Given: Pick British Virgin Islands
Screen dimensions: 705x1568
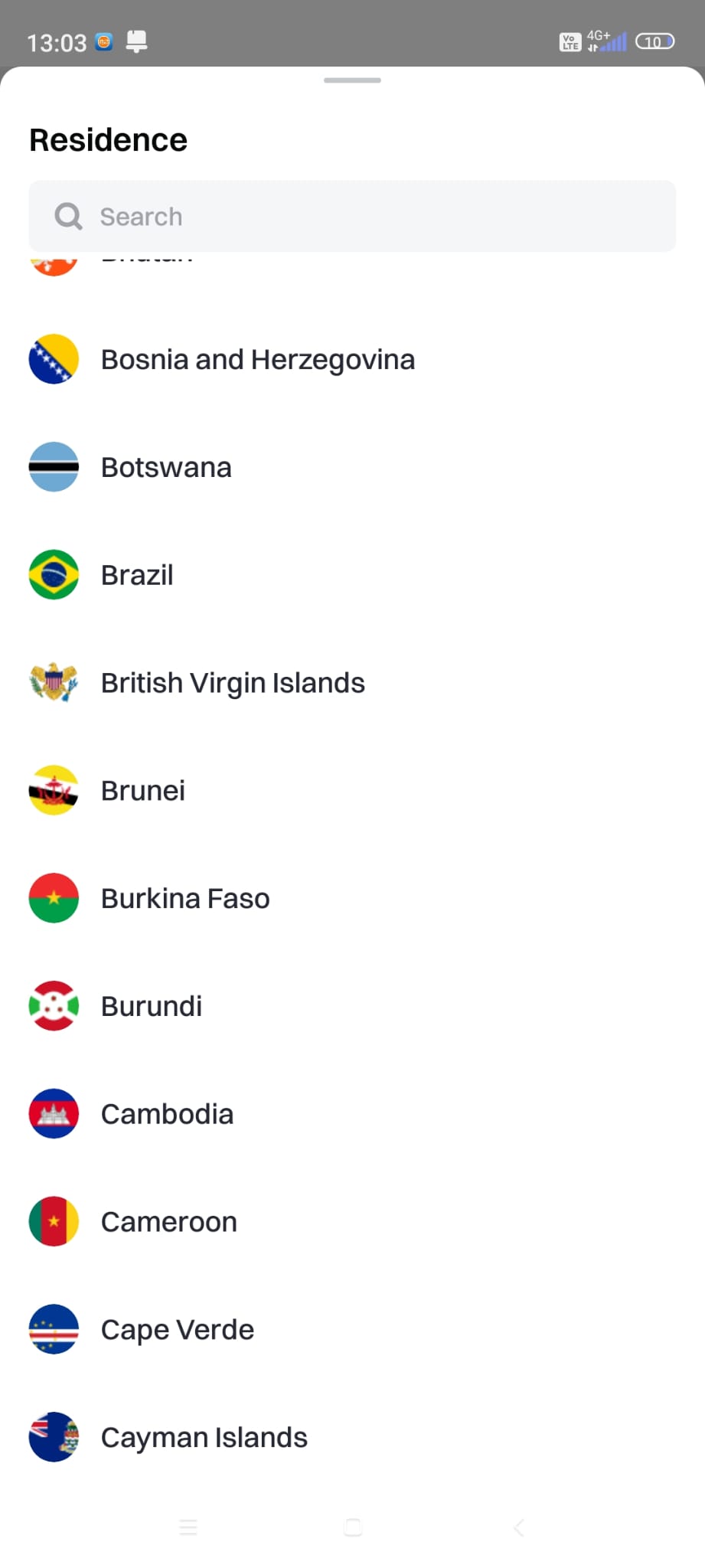Looking at the screenshot, I should (352, 683).
